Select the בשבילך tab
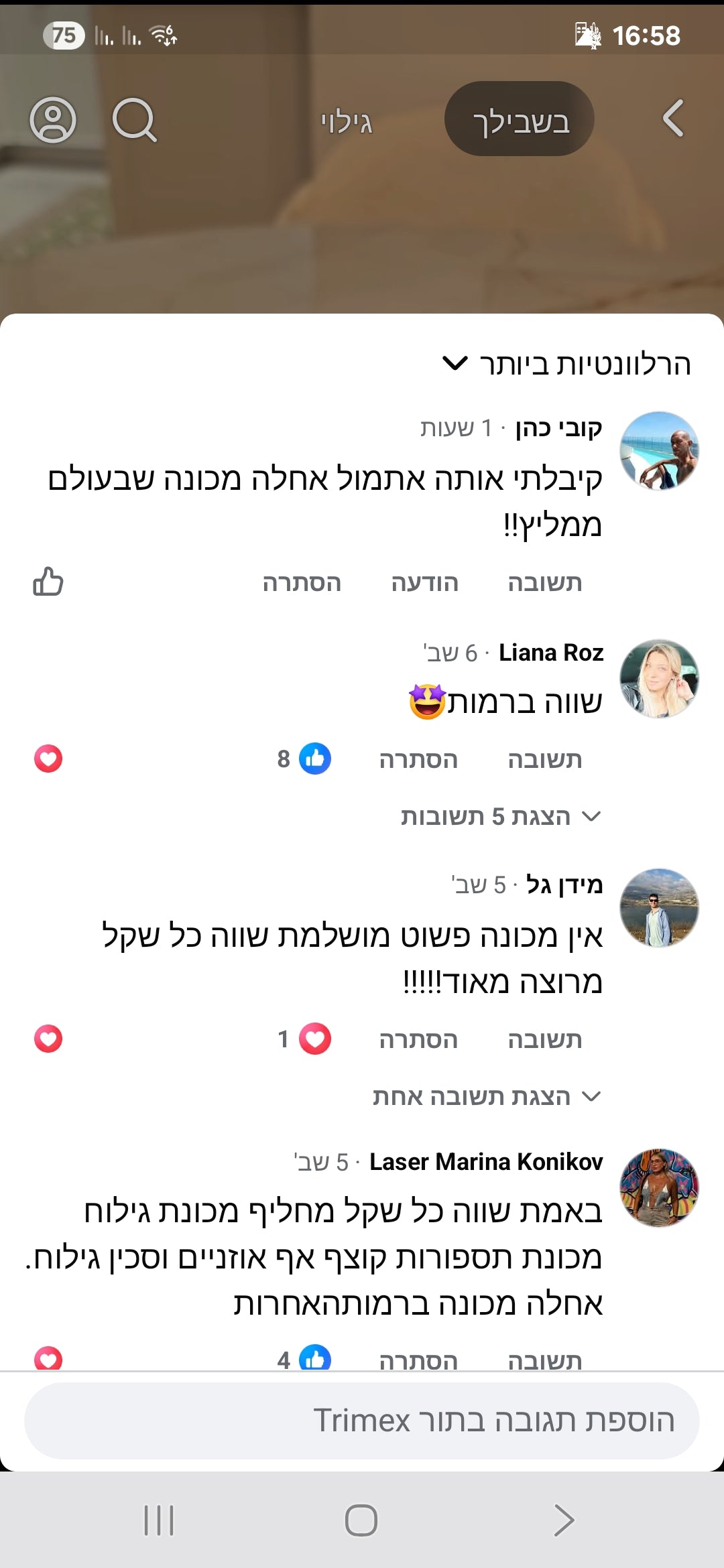 [x=520, y=119]
